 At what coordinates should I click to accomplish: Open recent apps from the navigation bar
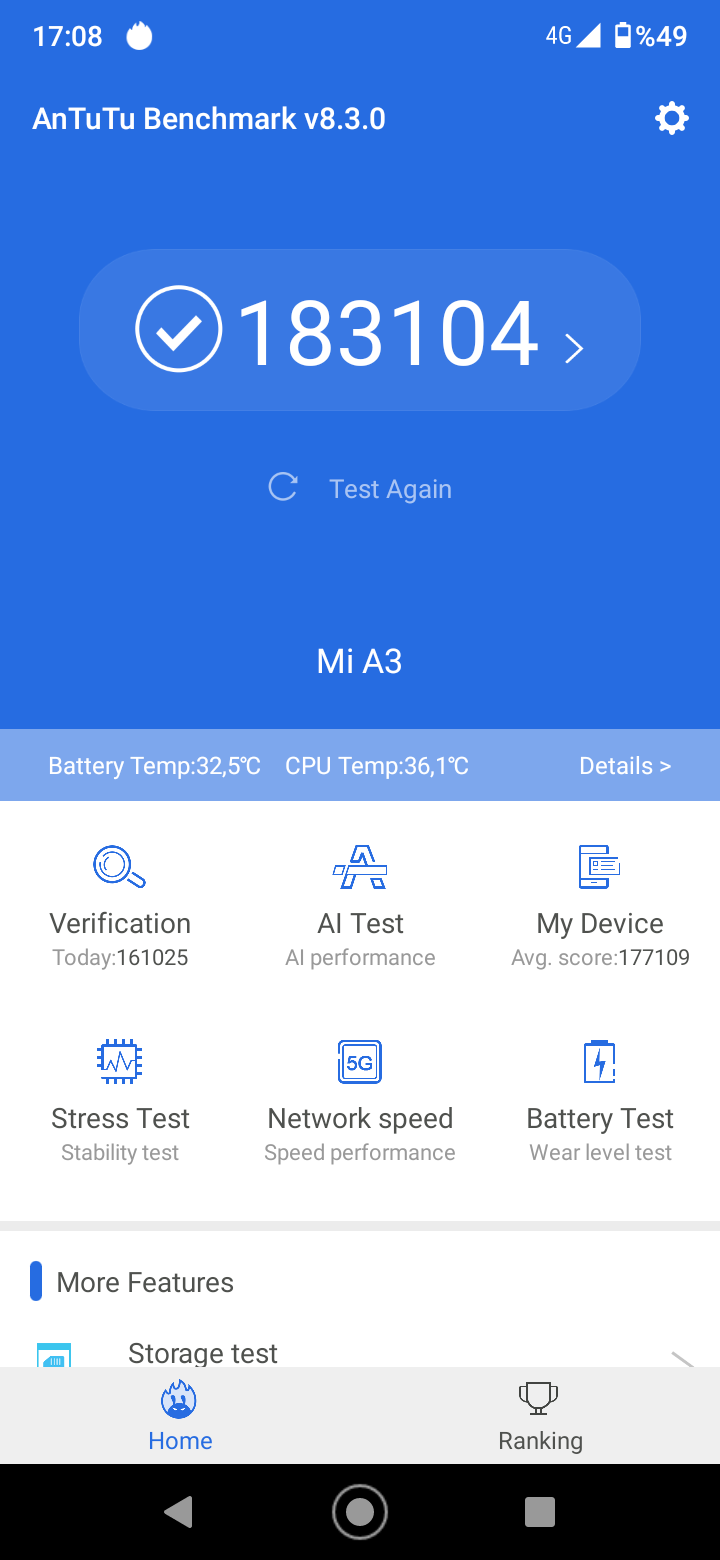[x=540, y=1512]
